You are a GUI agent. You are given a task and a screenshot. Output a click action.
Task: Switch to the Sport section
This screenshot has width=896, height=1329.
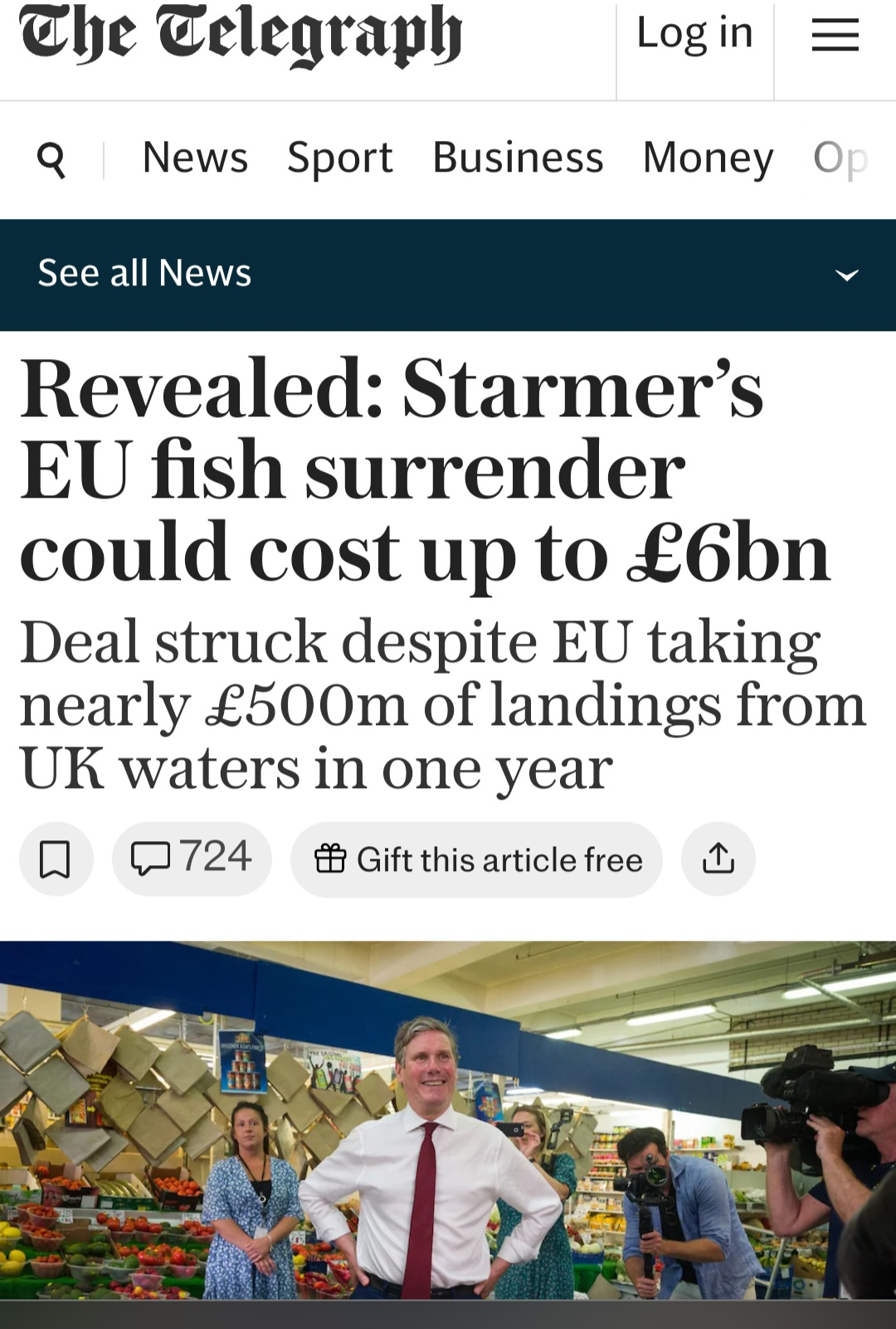pos(340,158)
